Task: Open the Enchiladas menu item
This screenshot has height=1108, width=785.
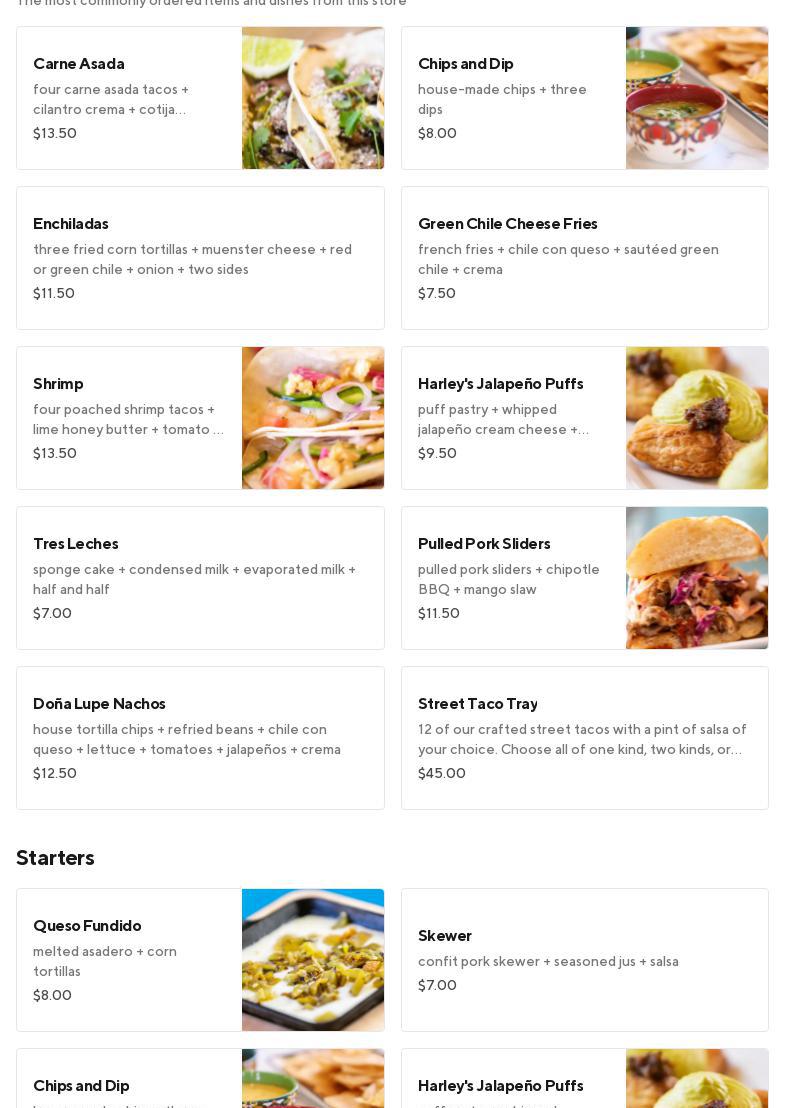Action: 200,258
